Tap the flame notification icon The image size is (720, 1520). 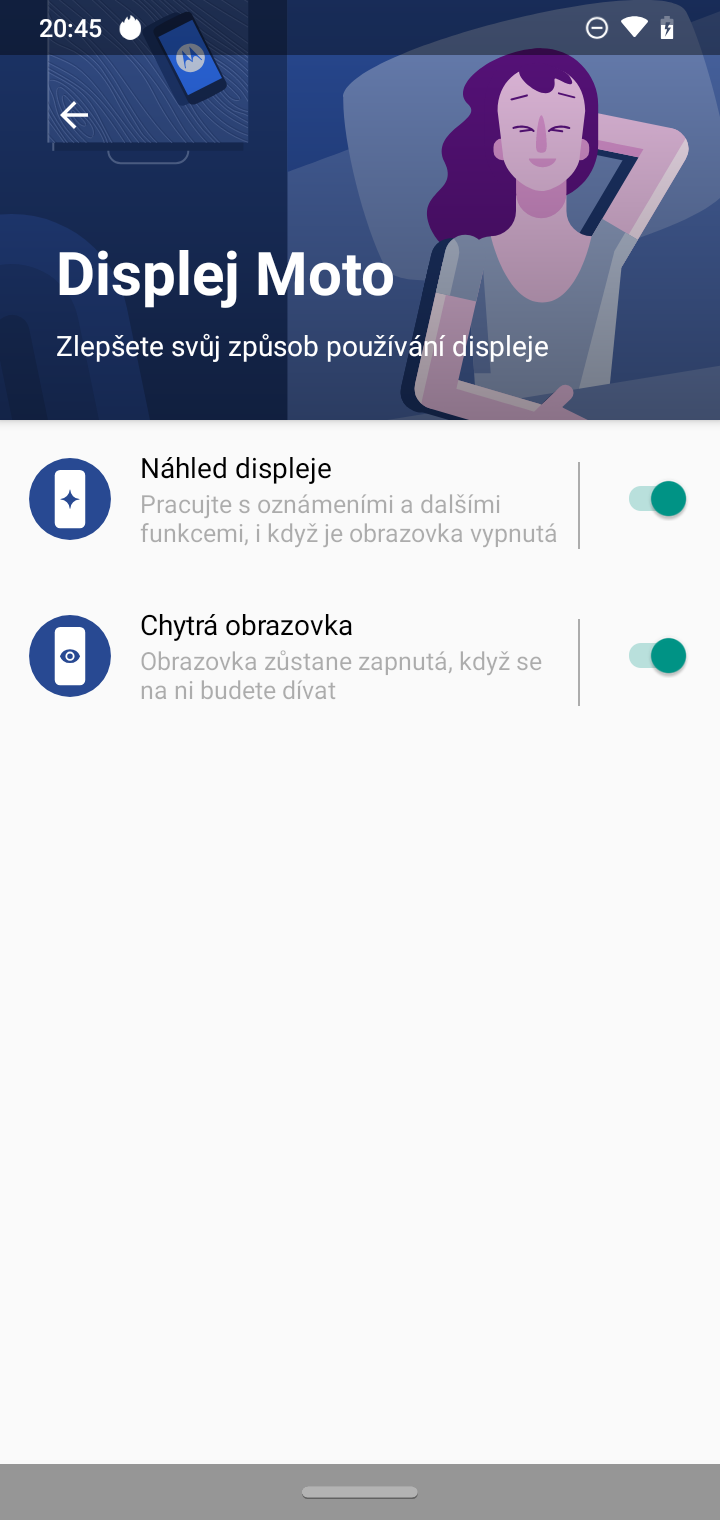pos(131,28)
